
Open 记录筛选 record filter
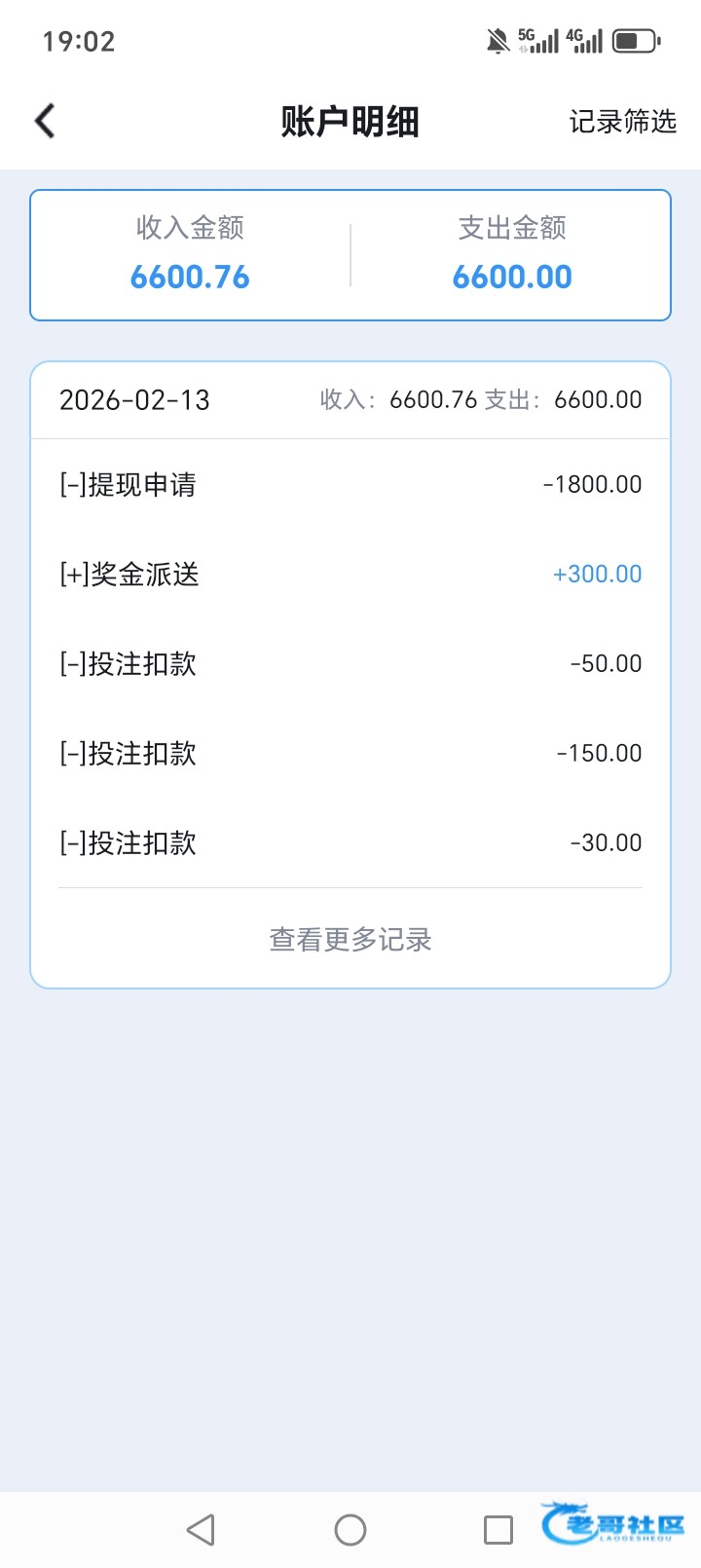[622, 122]
